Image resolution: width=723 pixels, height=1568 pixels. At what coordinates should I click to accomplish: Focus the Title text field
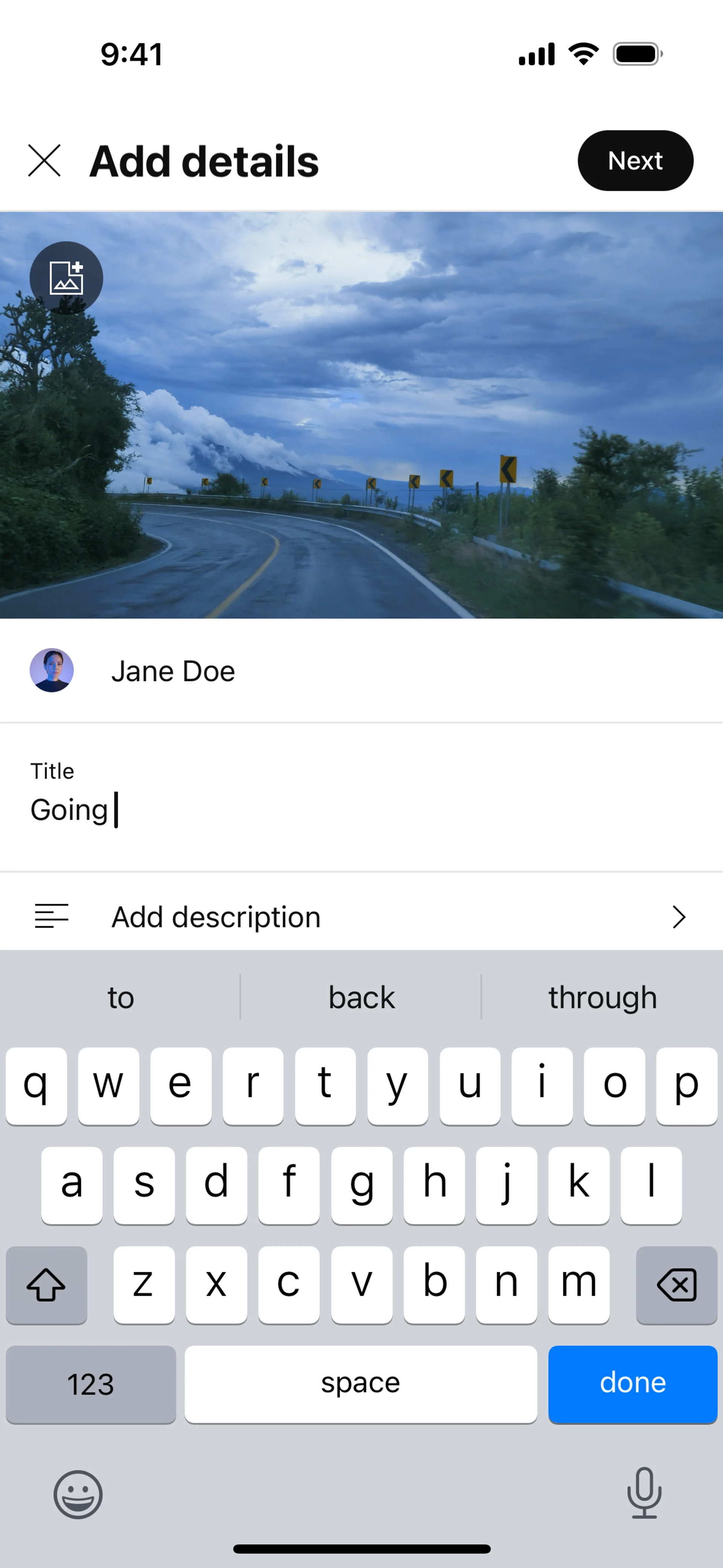pos(361,810)
